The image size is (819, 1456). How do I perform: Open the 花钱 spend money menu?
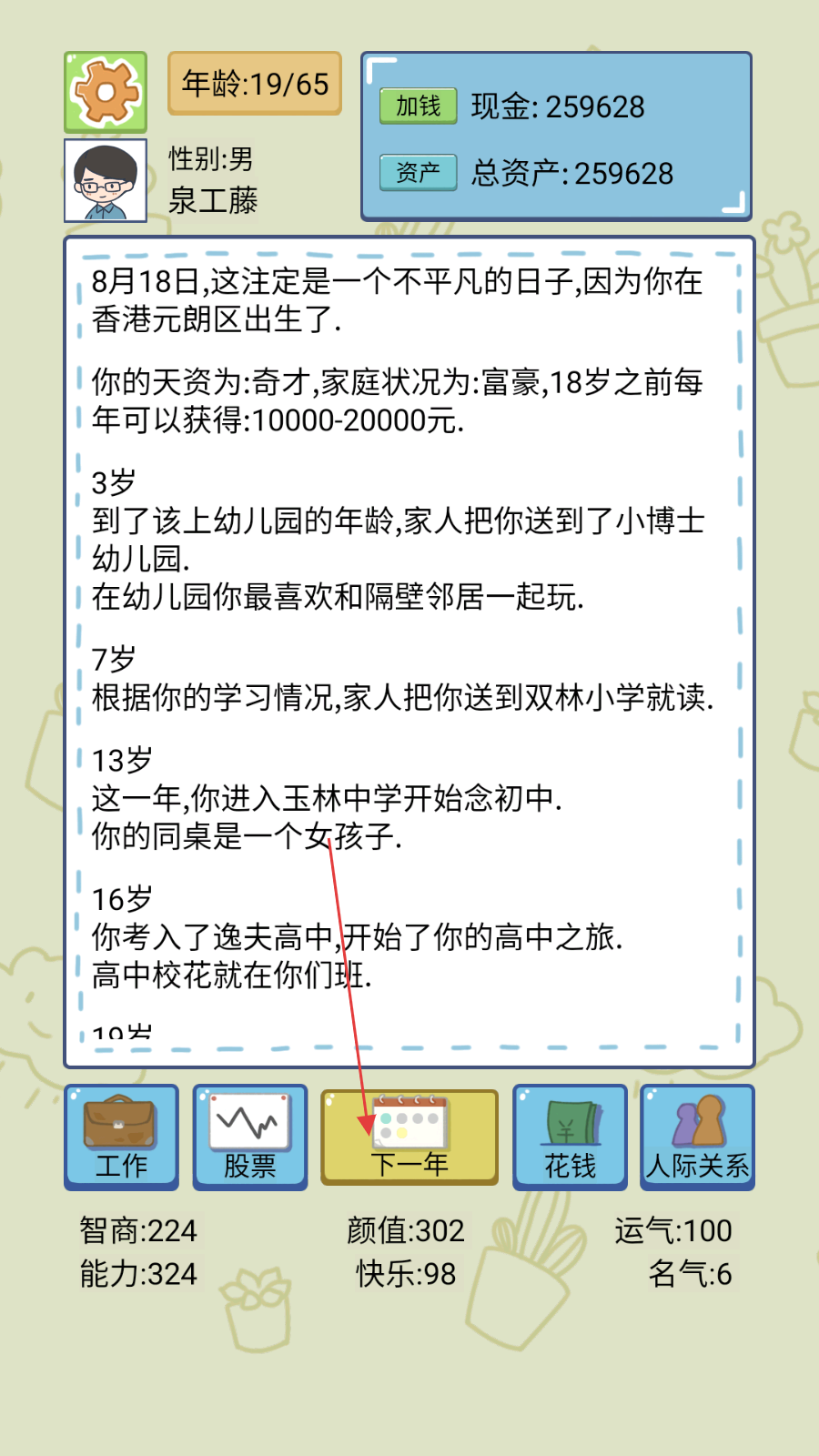pyautogui.click(x=570, y=1137)
